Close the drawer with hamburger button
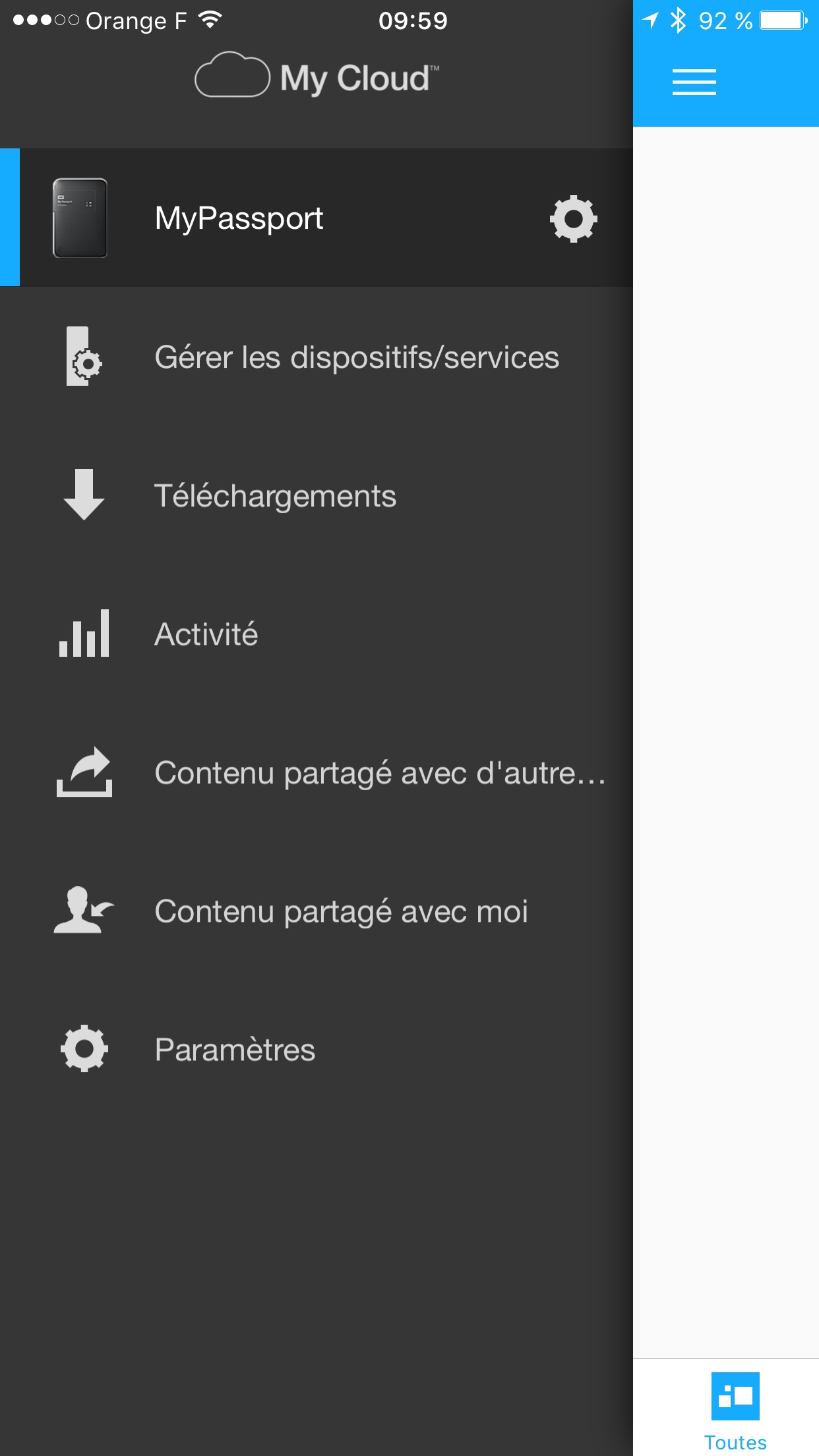Screen dimensions: 819x1456 click(x=694, y=82)
